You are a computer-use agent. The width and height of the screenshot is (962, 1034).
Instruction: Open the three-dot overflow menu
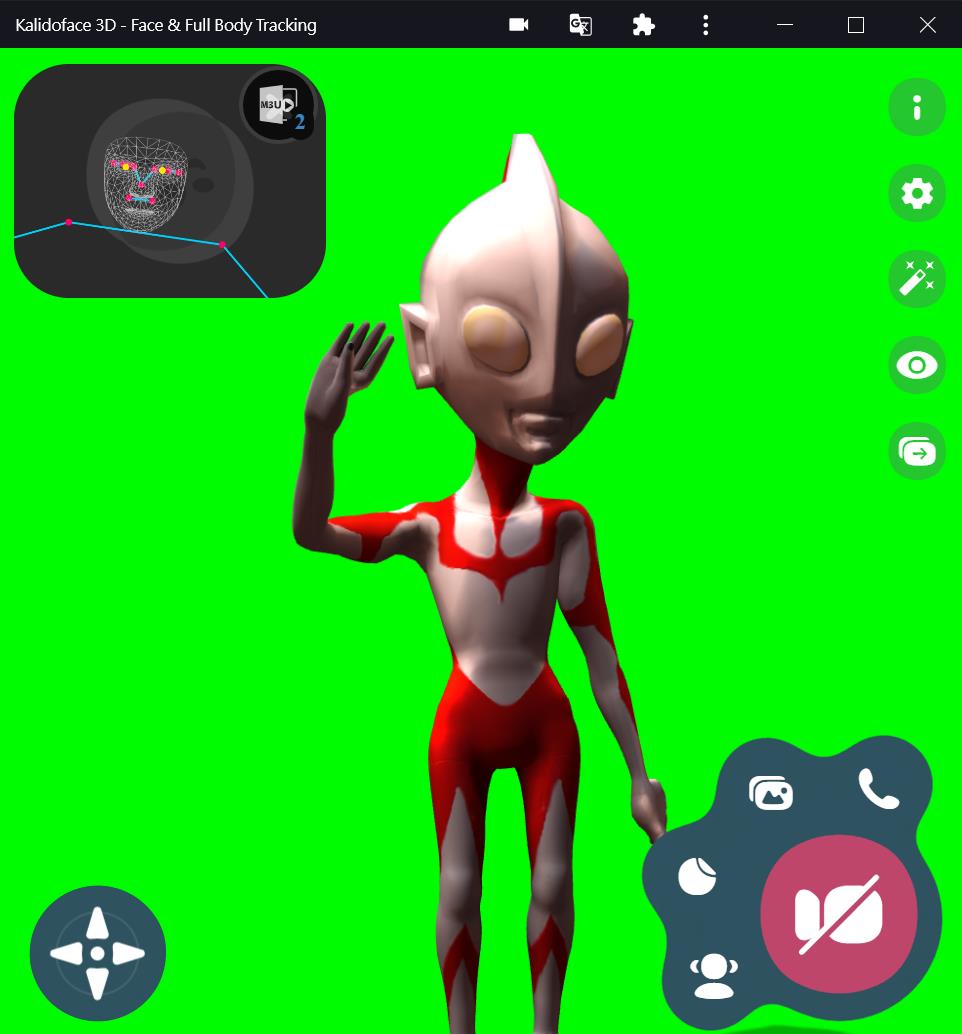[x=706, y=25]
